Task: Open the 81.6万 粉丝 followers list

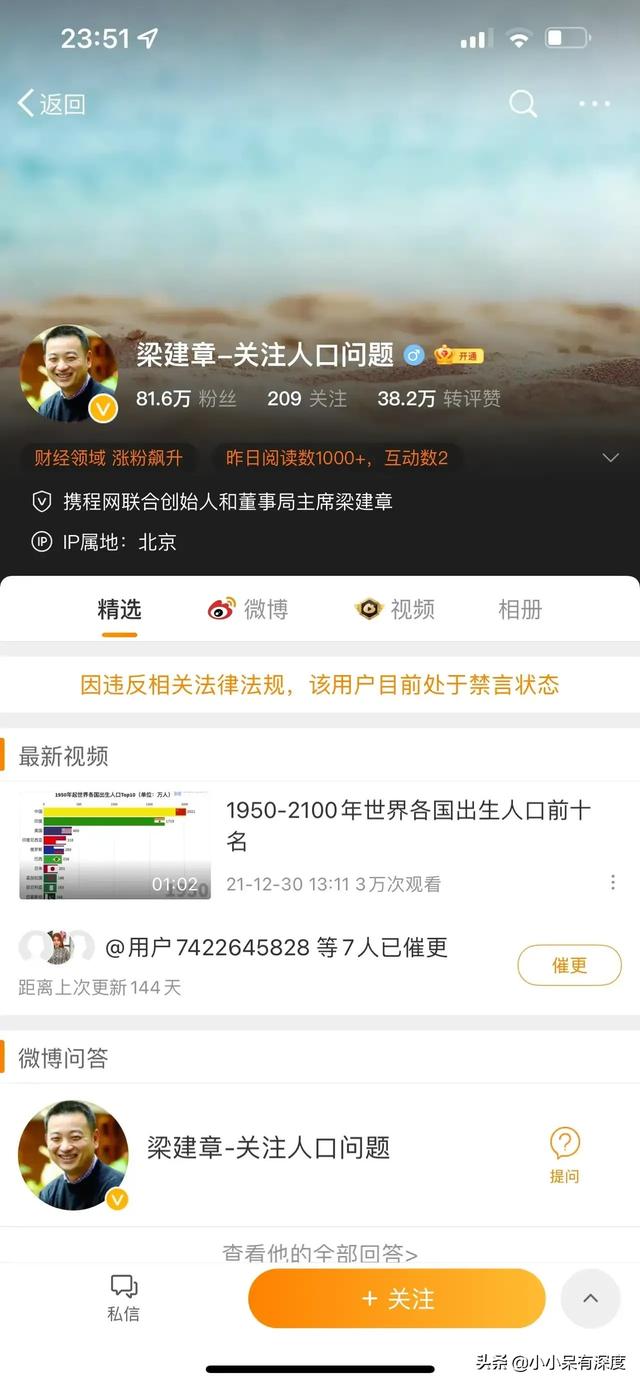Action: (x=186, y=399)
